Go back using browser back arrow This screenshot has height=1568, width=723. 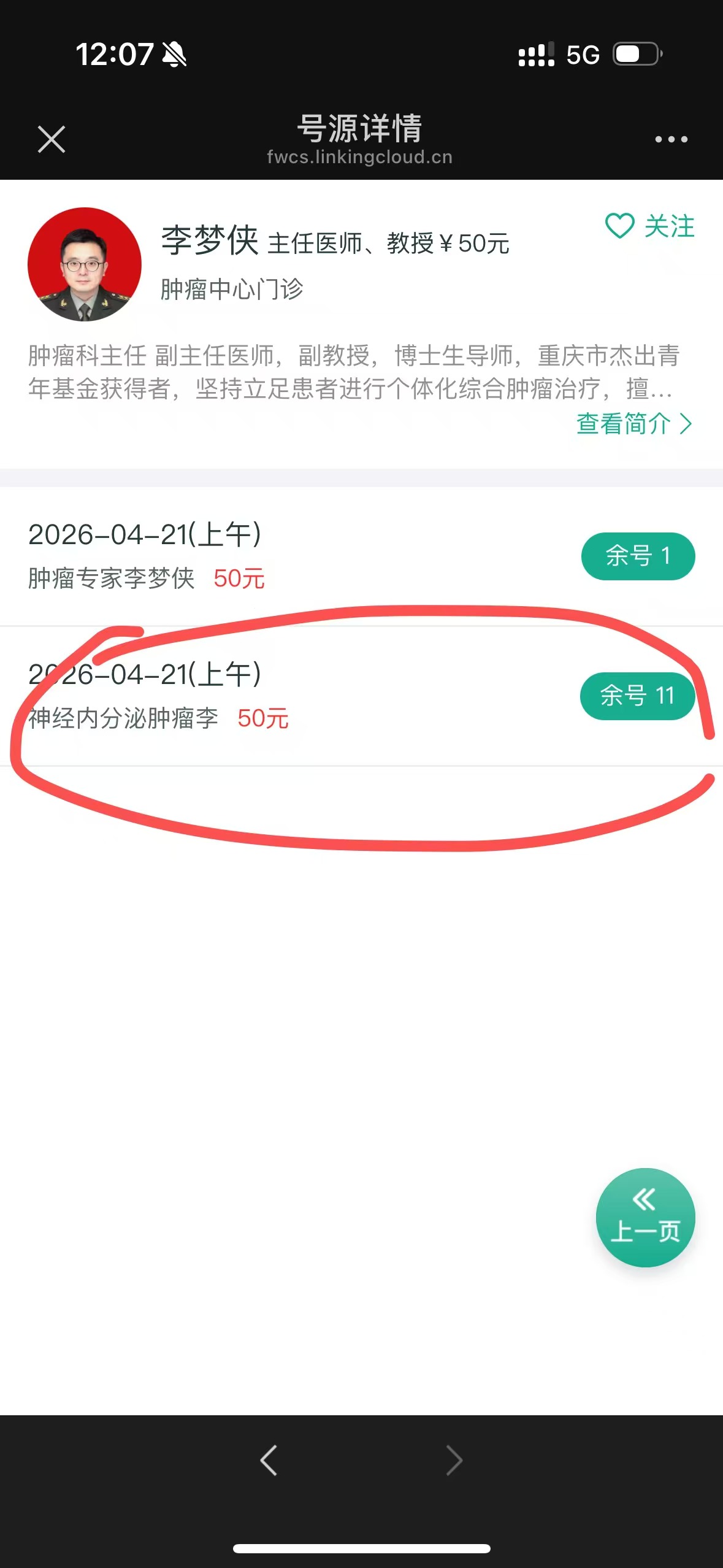tap(269, 1460)
